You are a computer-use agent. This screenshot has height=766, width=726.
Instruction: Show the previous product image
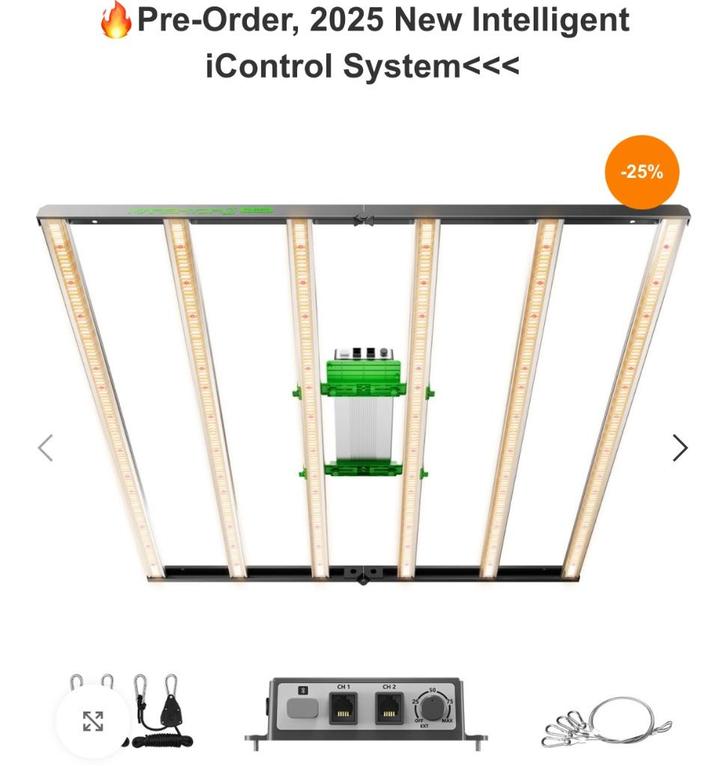click(x=45, y=447)
